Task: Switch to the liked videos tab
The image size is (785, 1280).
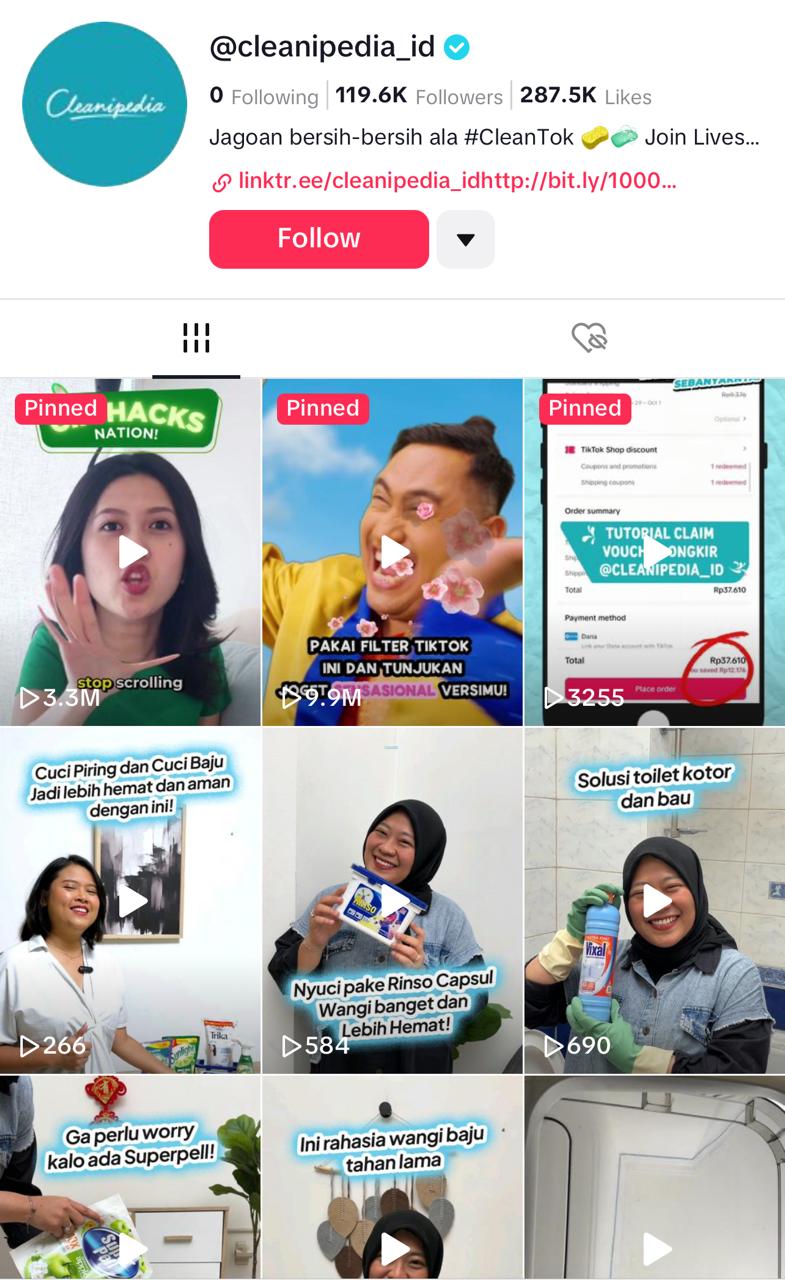Action: coord(589,338)
